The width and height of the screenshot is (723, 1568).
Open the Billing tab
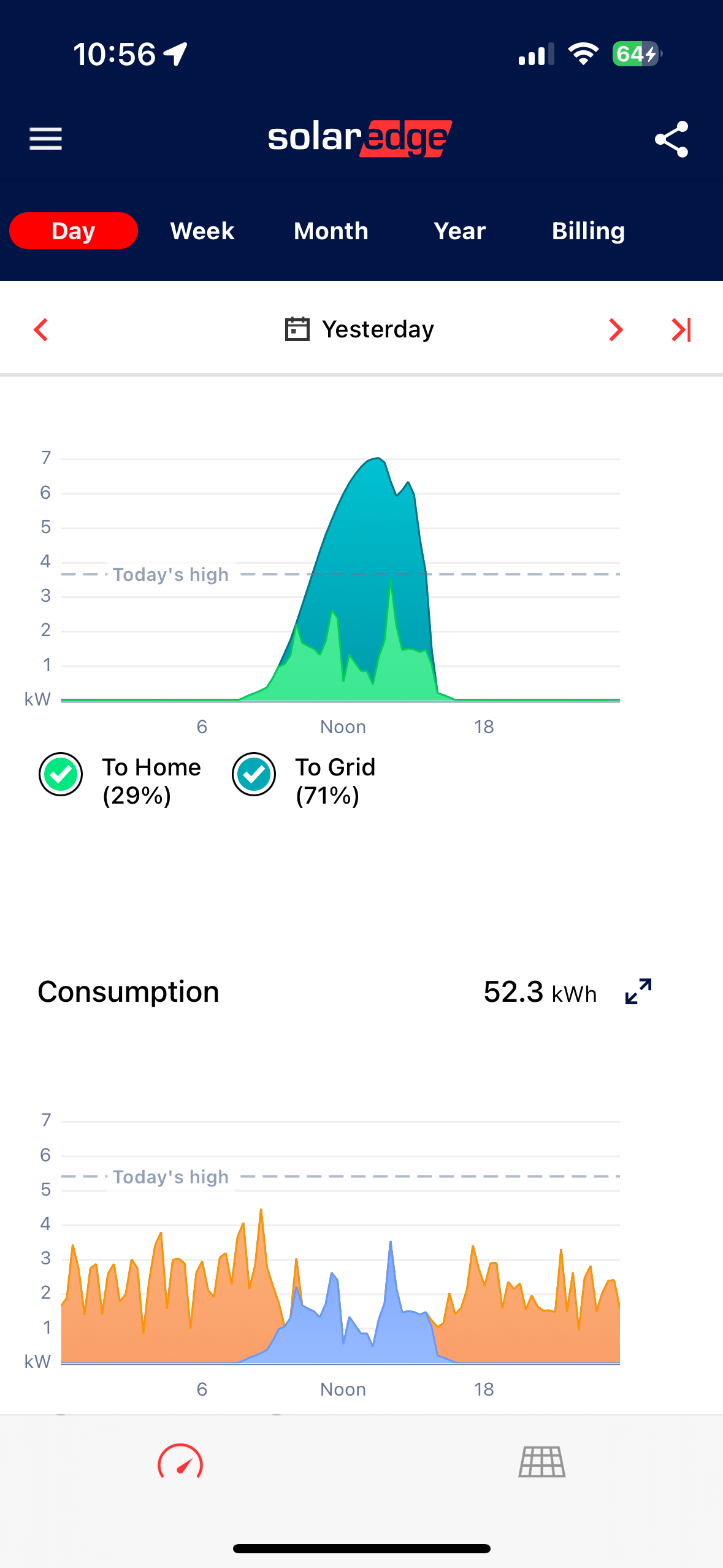click(x=588, y=231)
